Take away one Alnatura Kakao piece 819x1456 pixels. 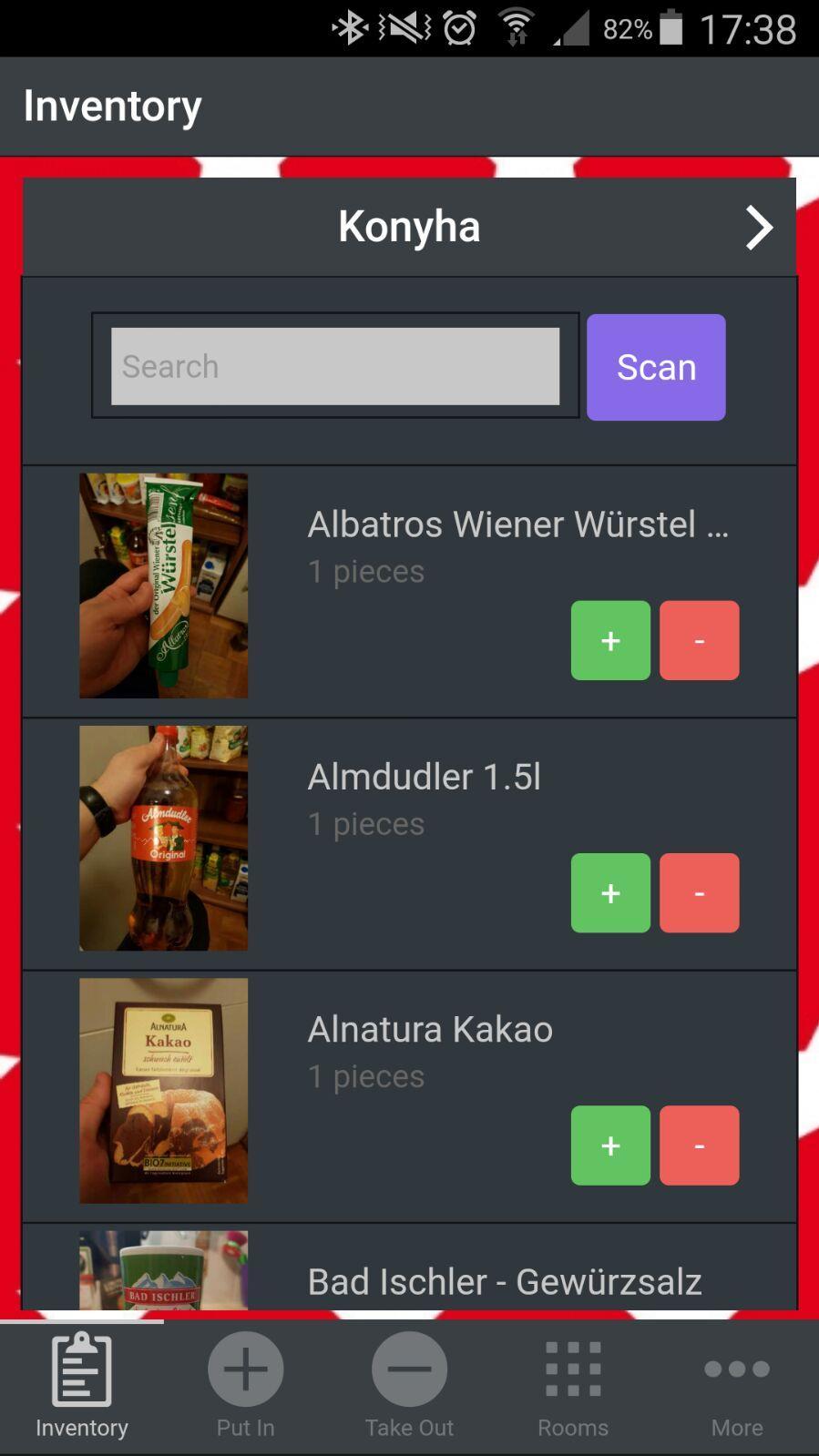(x=699, y=1145)
